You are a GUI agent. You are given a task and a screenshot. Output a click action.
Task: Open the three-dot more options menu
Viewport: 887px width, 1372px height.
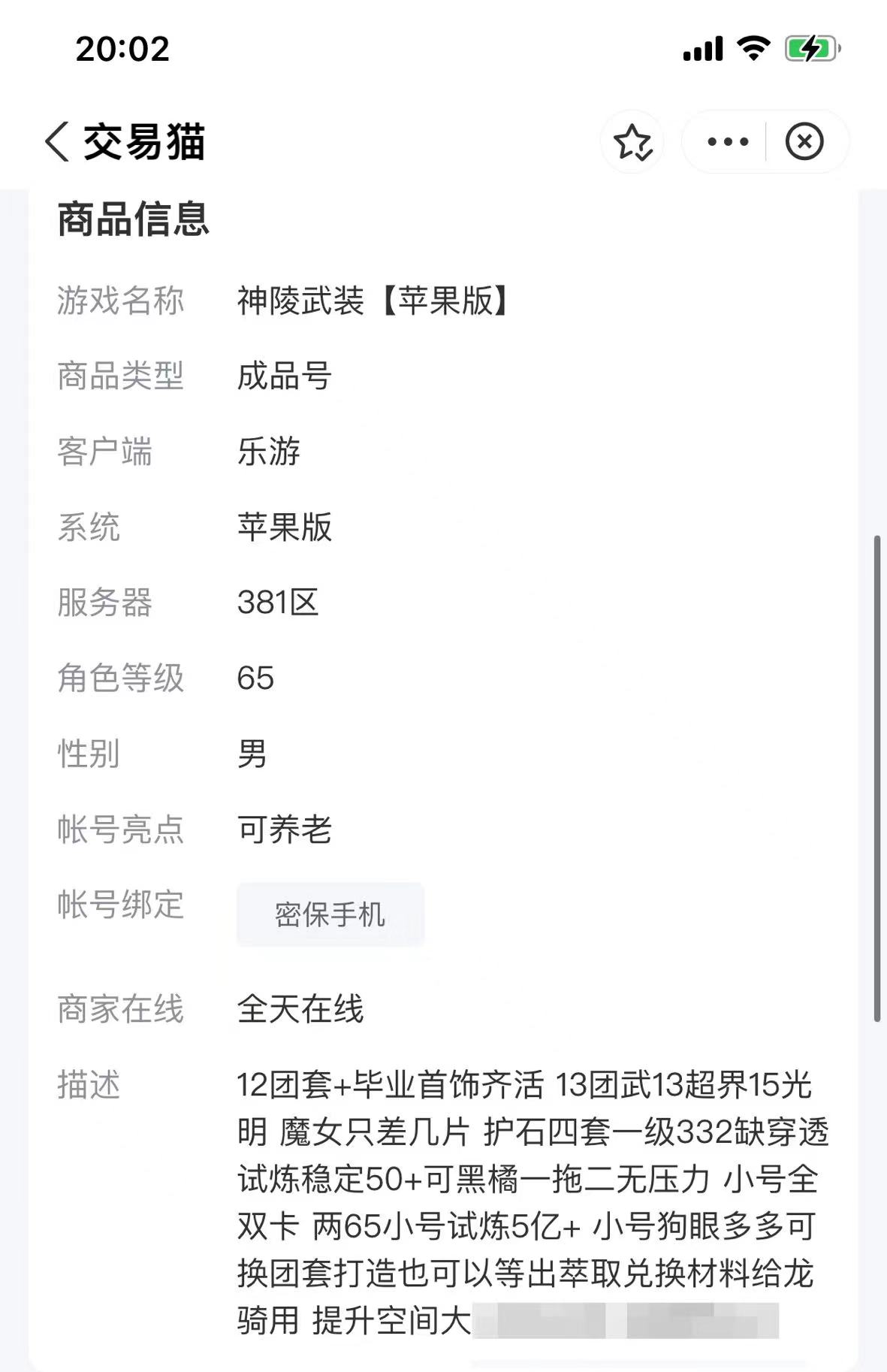click(727, 141)
